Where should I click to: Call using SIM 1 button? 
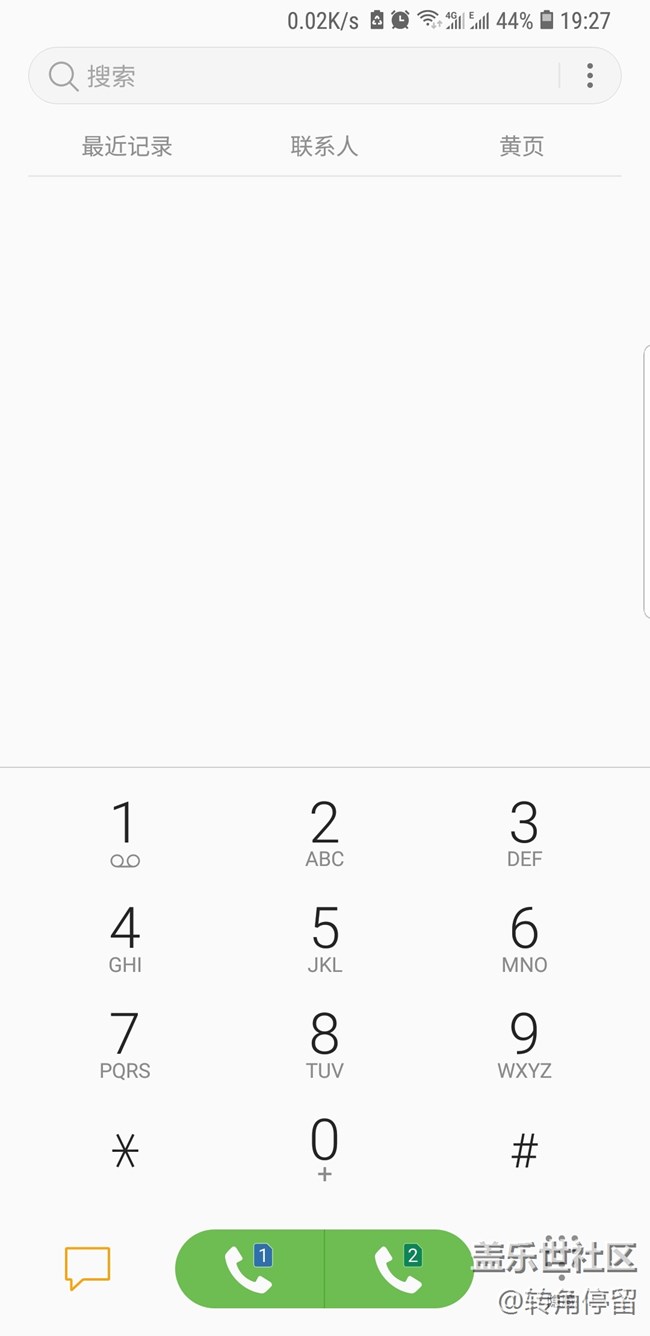click(250, 1269)
